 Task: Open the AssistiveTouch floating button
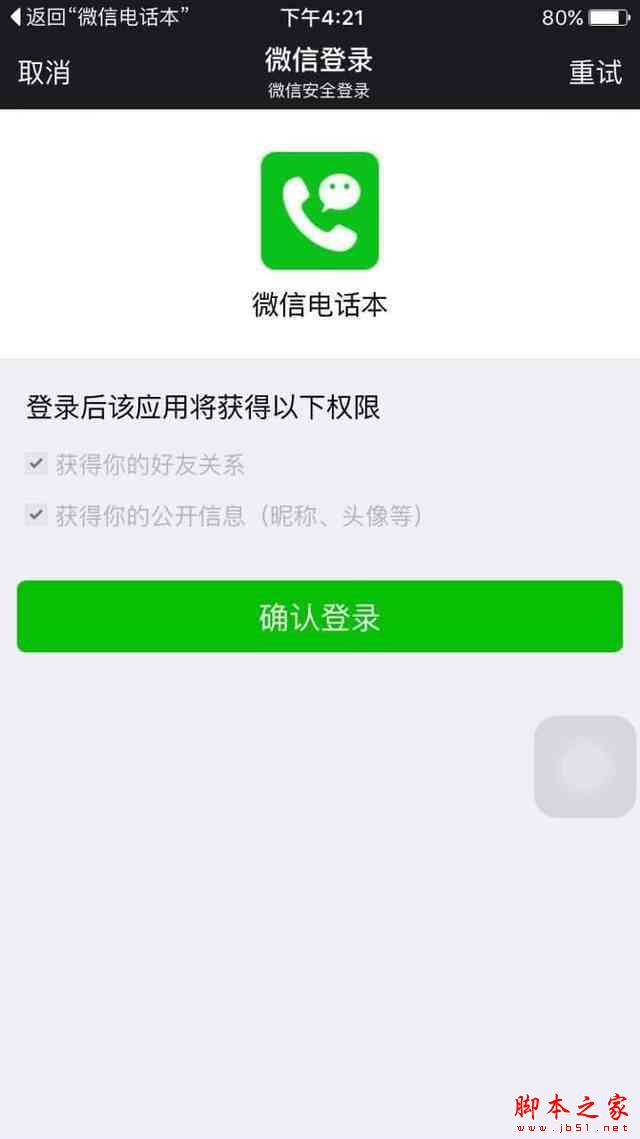585,767
